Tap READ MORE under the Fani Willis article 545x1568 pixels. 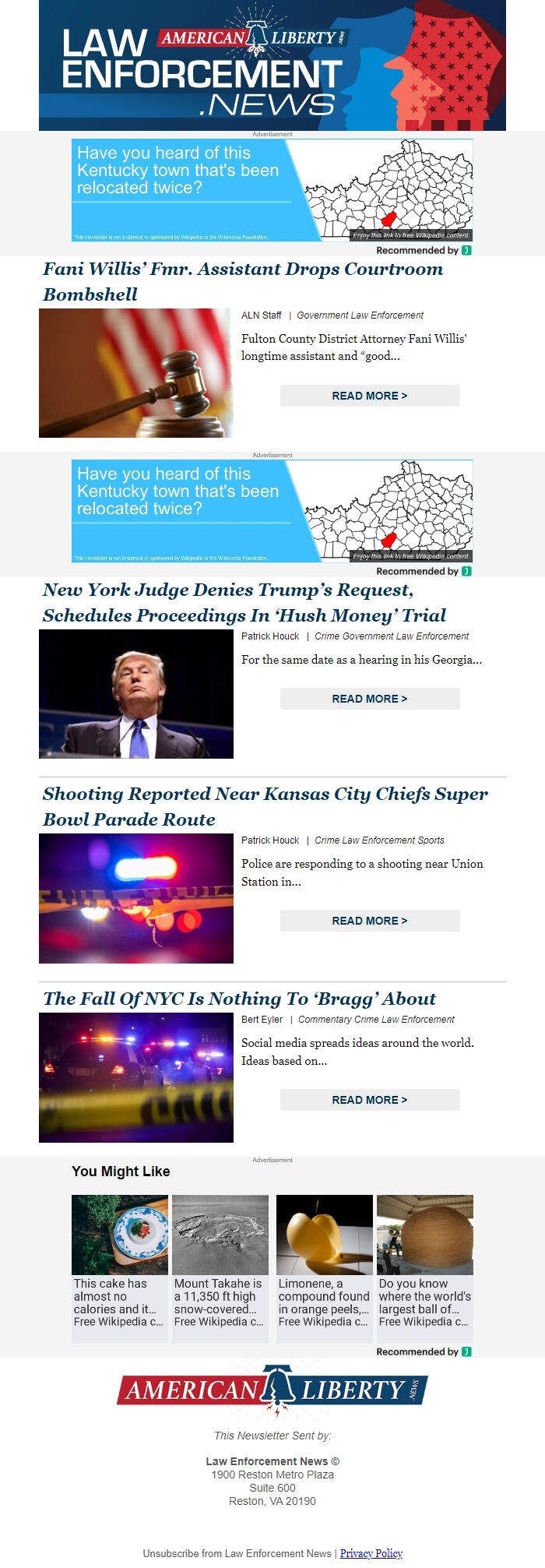[370, 396]
